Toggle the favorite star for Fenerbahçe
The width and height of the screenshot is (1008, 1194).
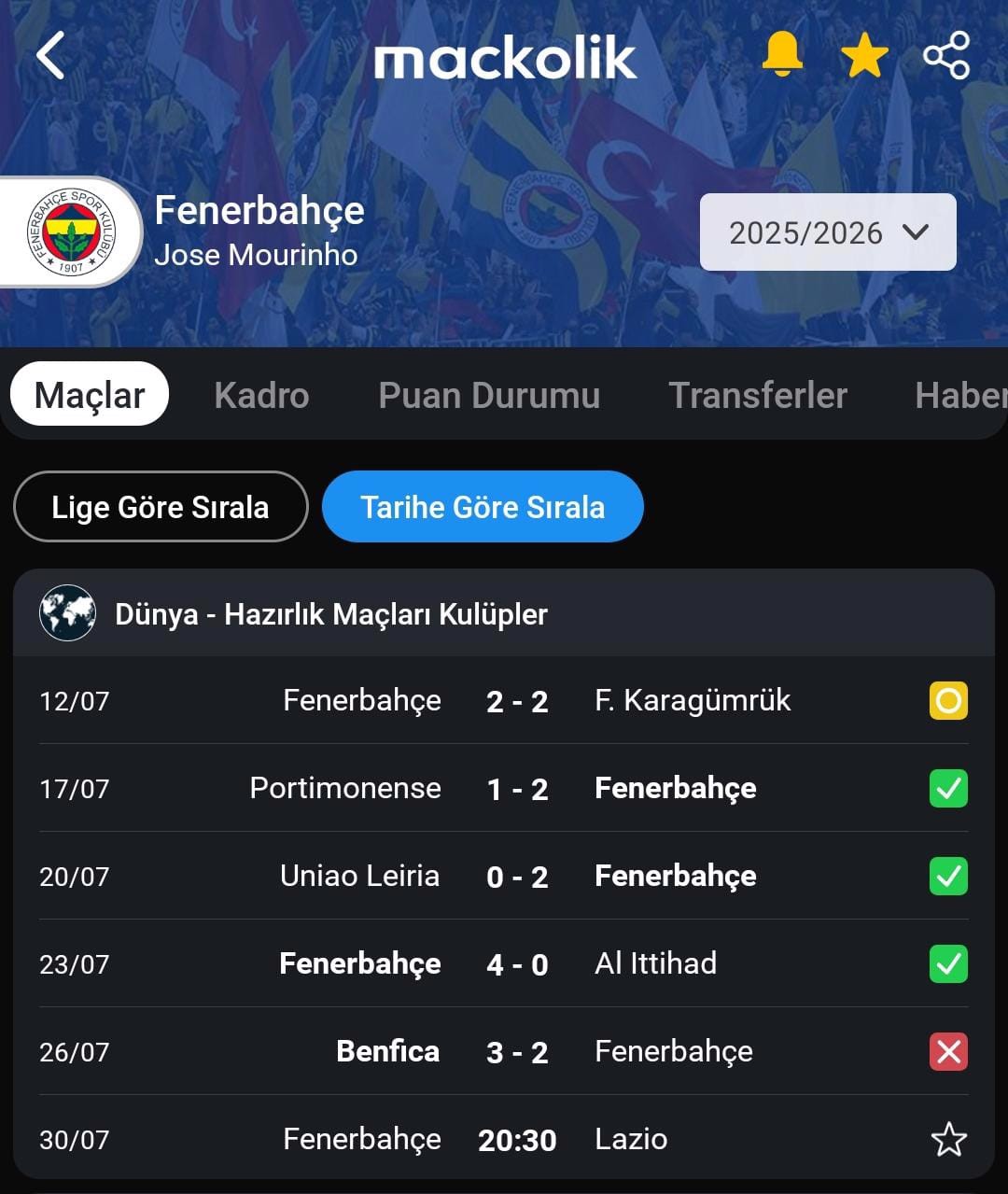click(x=864, y=55)
